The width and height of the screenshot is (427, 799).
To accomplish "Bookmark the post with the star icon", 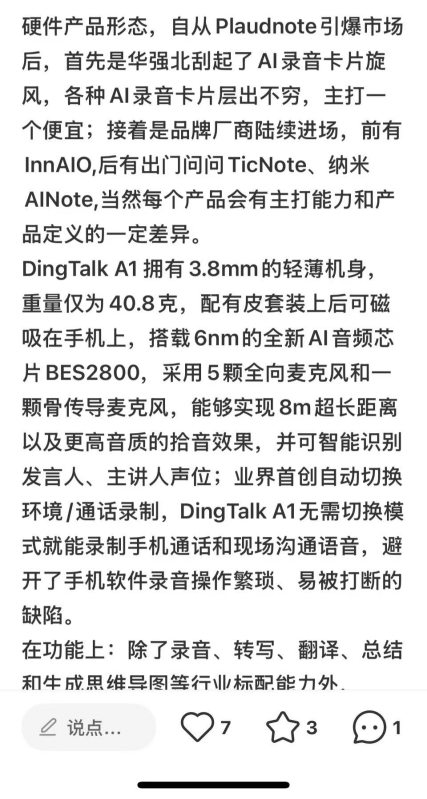I will [283, 727].
